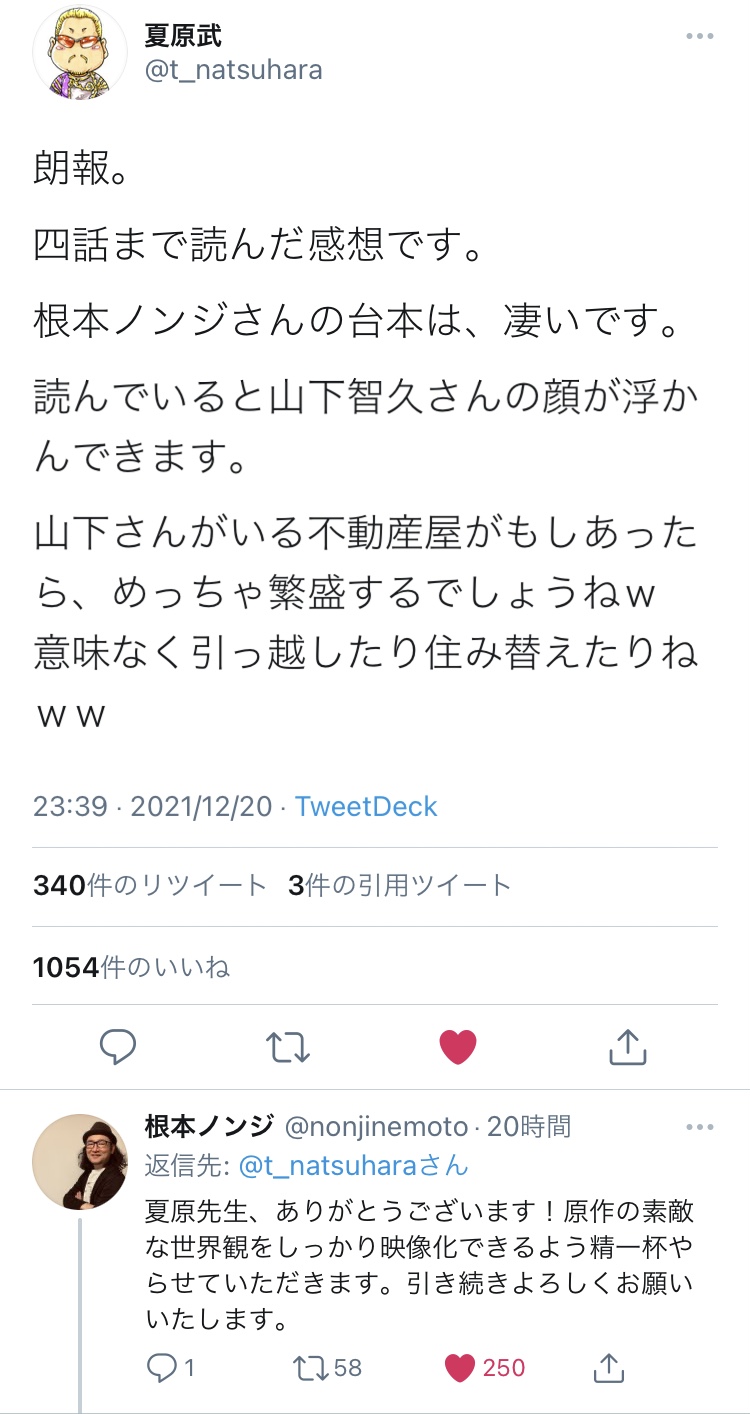This screenshot has width=750, height=1414.
Task: View the 1054 likes list
Action: pyautogui.click(x=131, y=967)
